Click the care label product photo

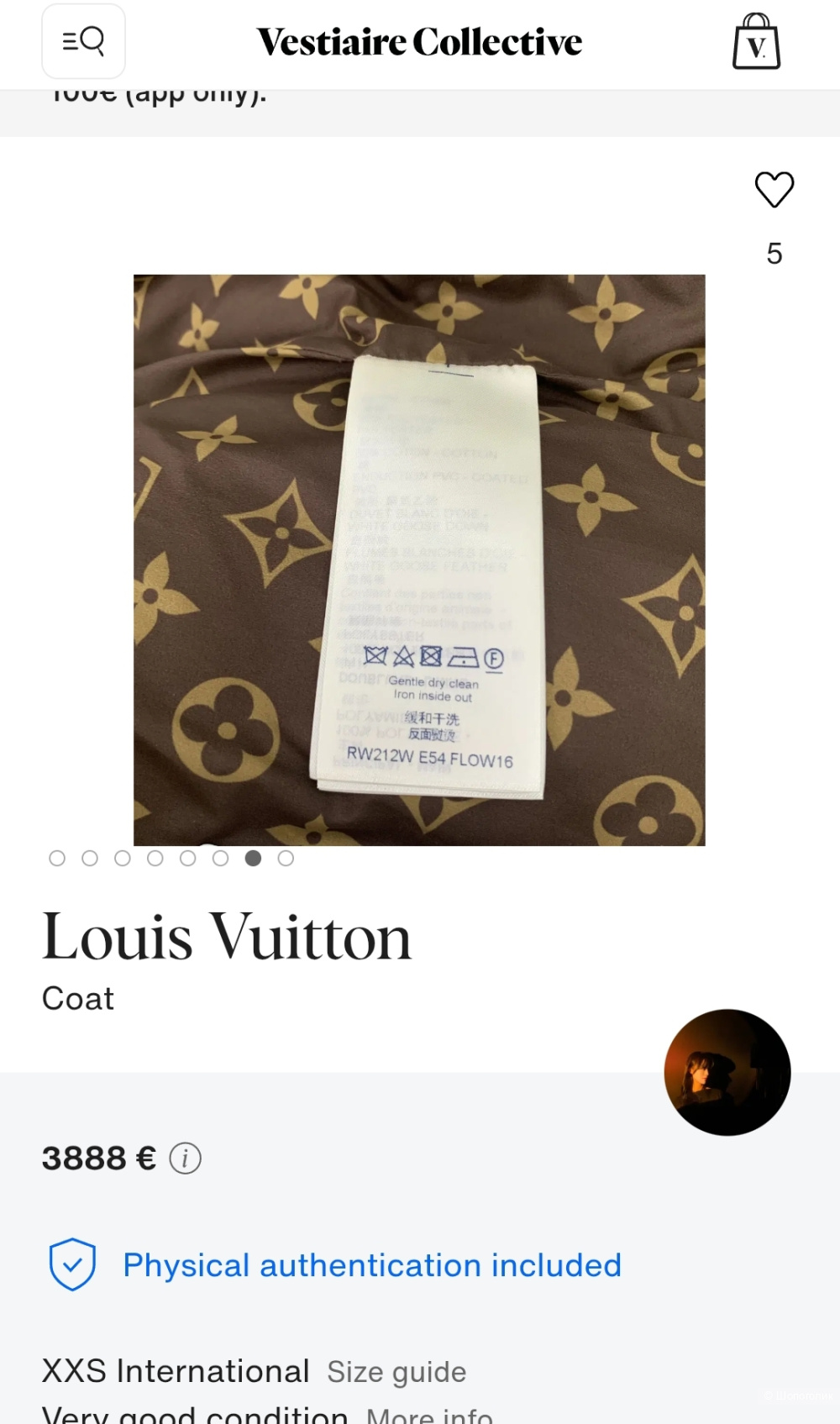click(x=420, y=559)
